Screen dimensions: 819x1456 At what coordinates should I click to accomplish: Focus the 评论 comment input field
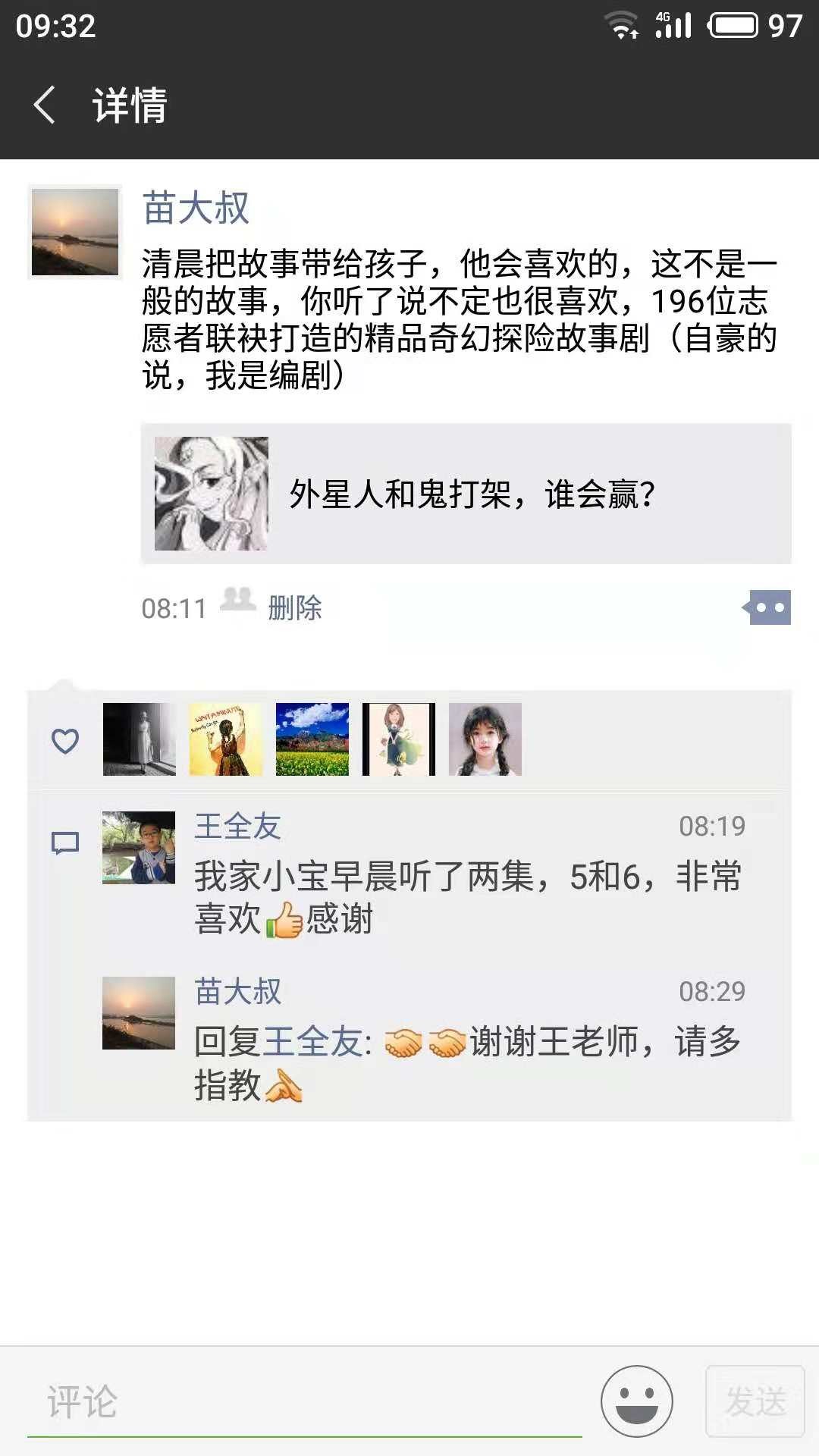point(303,1401)
